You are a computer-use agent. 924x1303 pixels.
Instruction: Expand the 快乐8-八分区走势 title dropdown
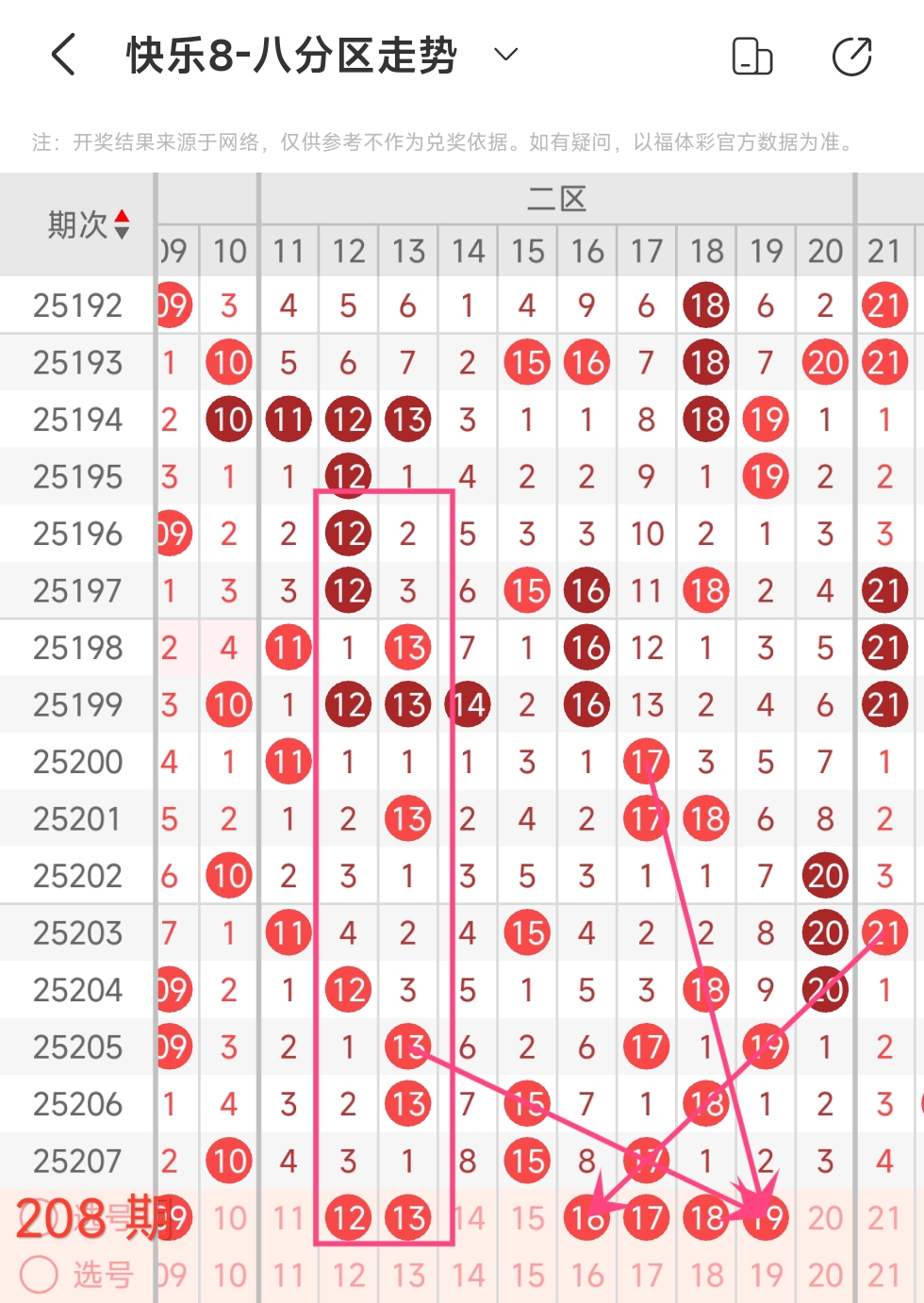[x=506, y=55]
